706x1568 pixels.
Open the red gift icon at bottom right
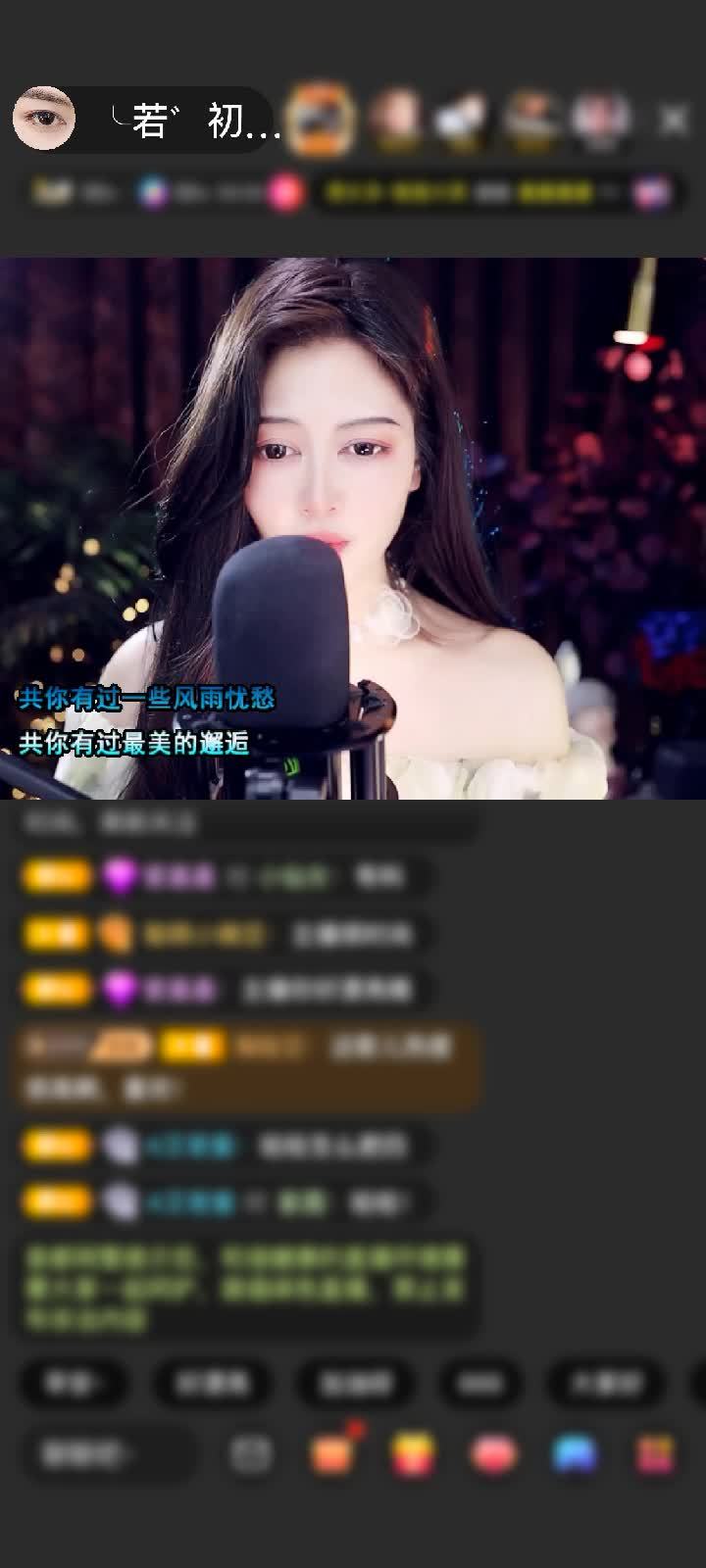(x=655, y=1454)
